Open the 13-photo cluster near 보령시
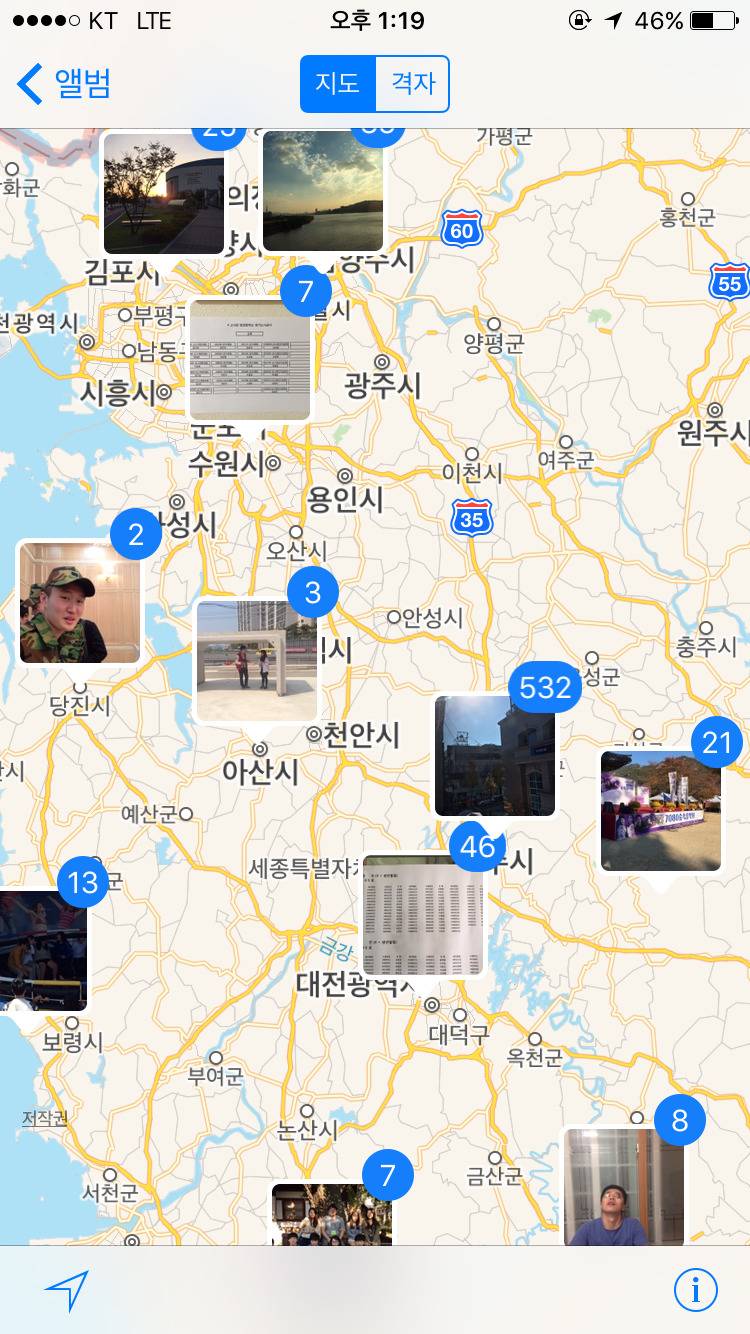 coord(40,950)
